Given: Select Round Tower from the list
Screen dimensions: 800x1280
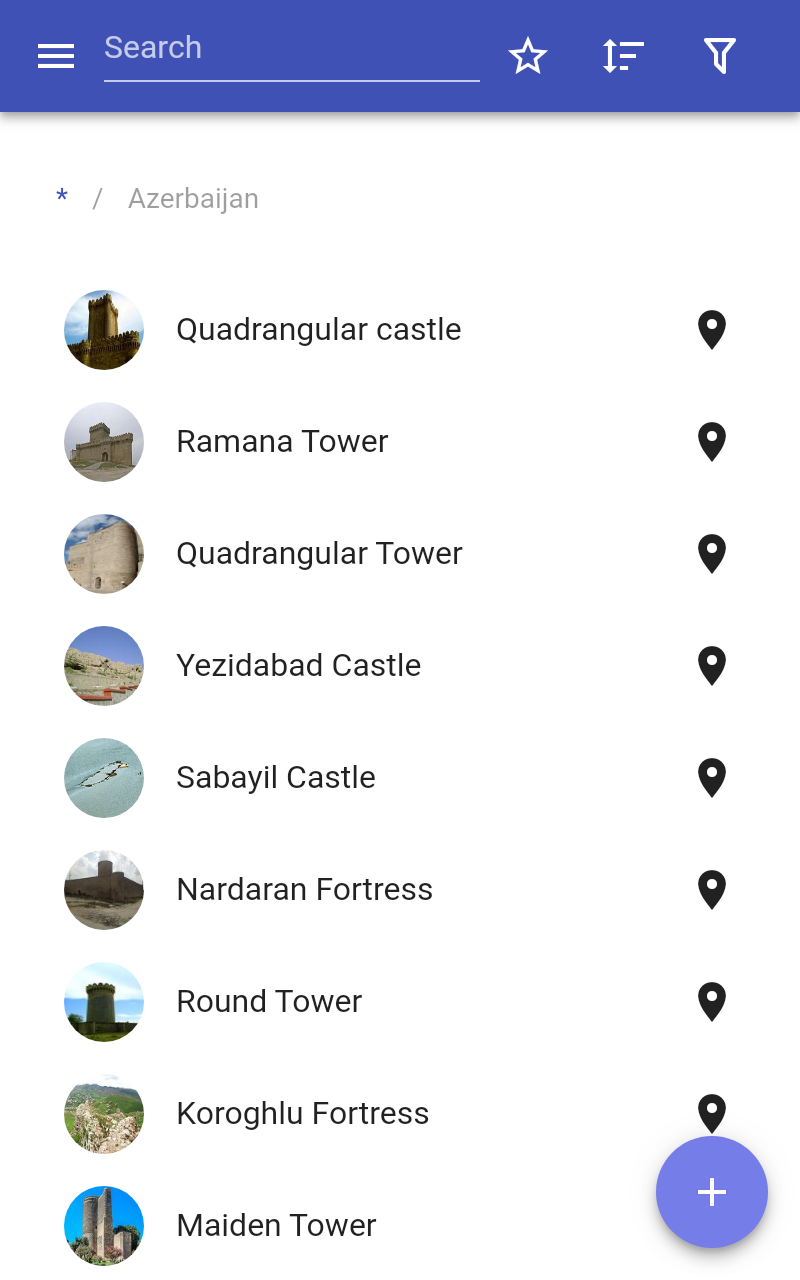Looking at the screenshot, I should (269, 1002).
